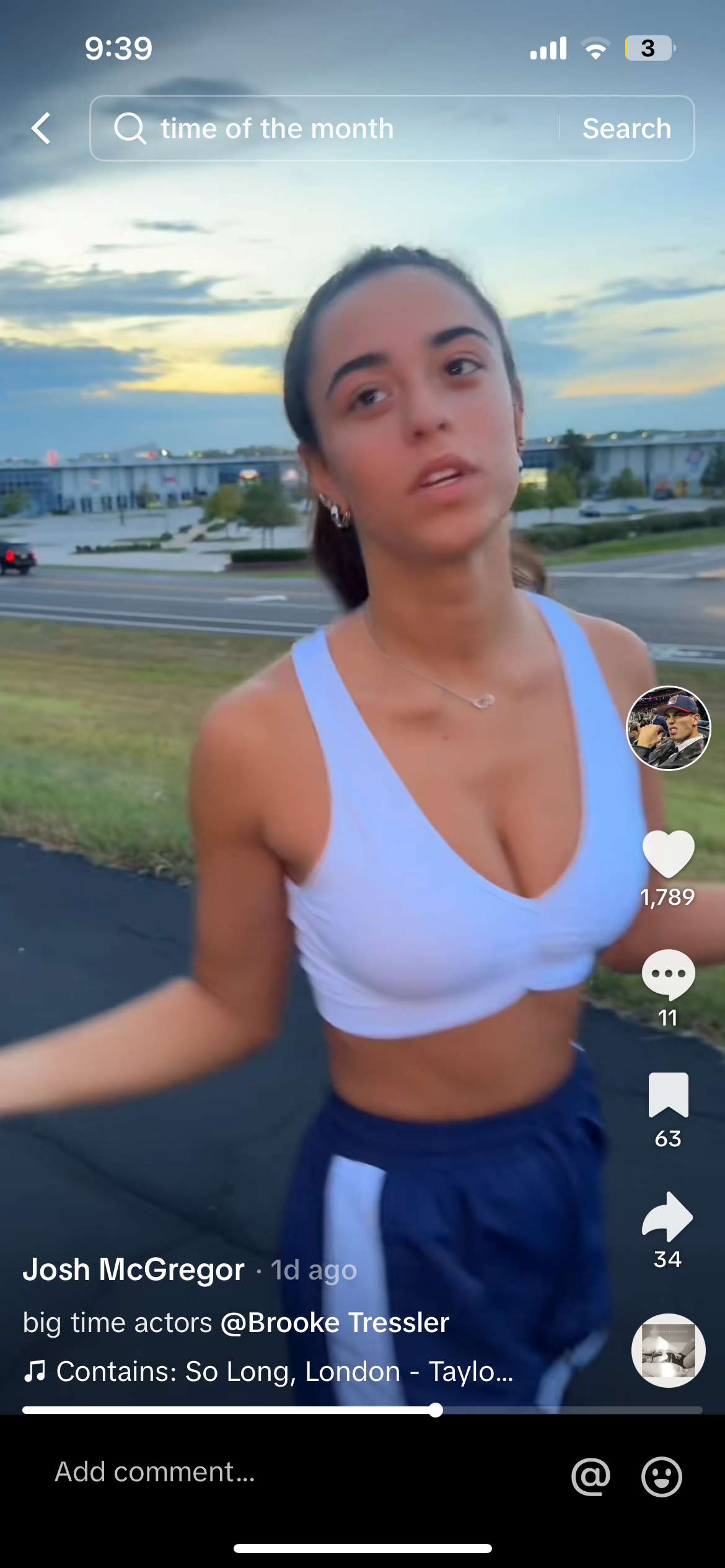Viewport: 725px width, 1568px height.
Task: Tap the video progress bar handle
Action: point(436,1410)
